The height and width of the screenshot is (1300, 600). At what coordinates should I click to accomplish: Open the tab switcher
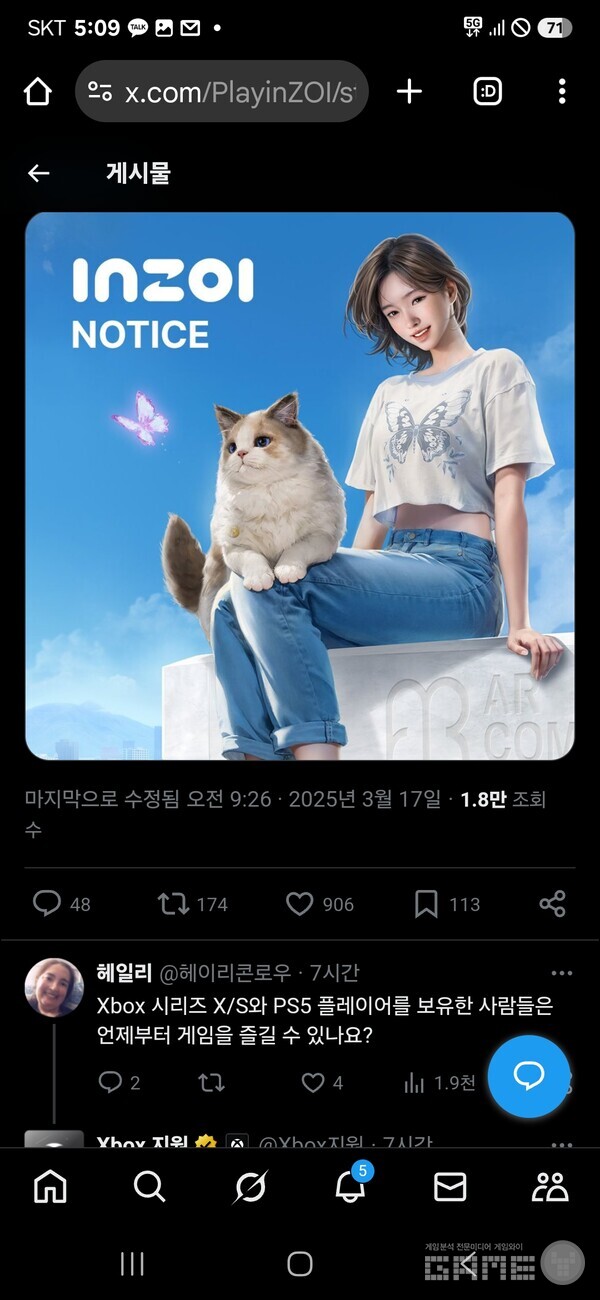click(487, 92)
